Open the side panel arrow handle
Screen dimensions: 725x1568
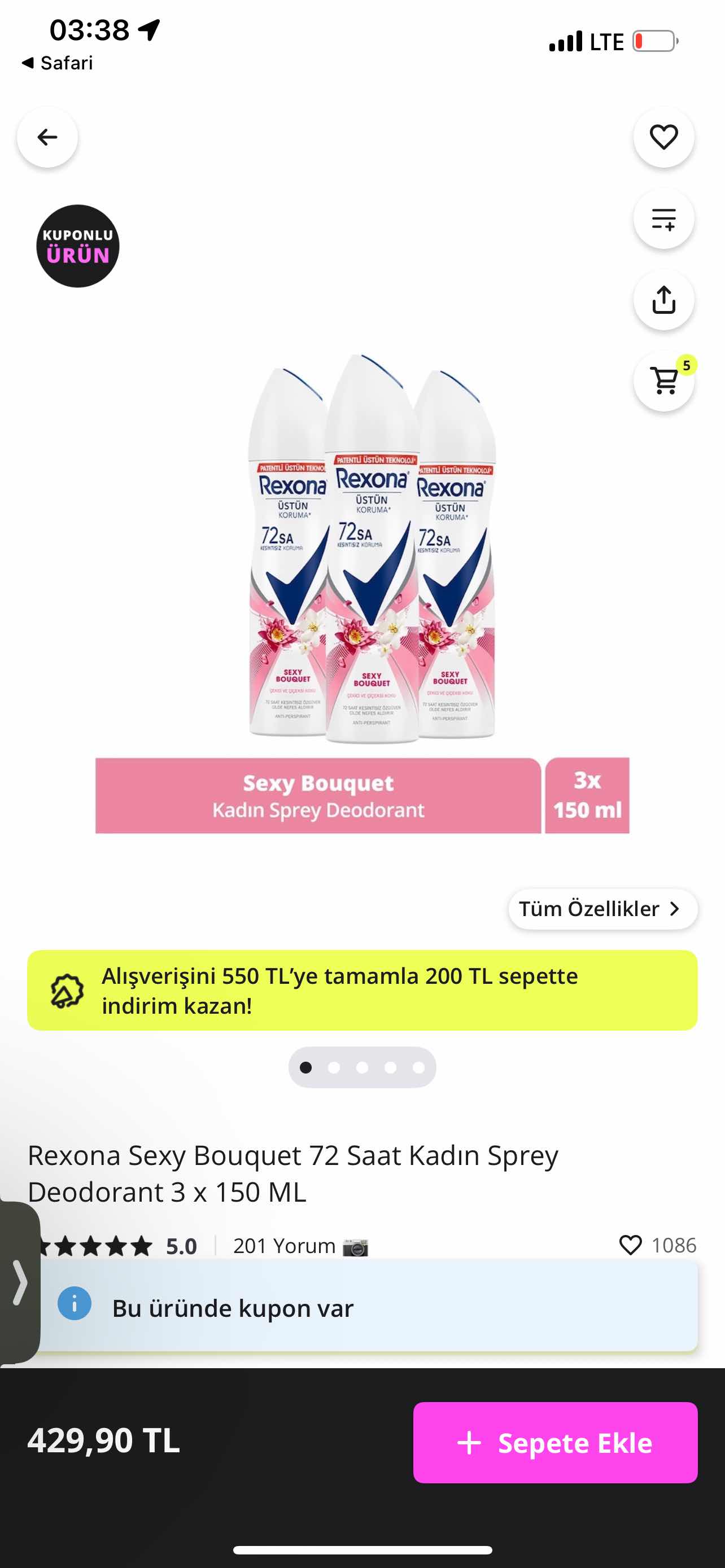tap(19, 1282)
